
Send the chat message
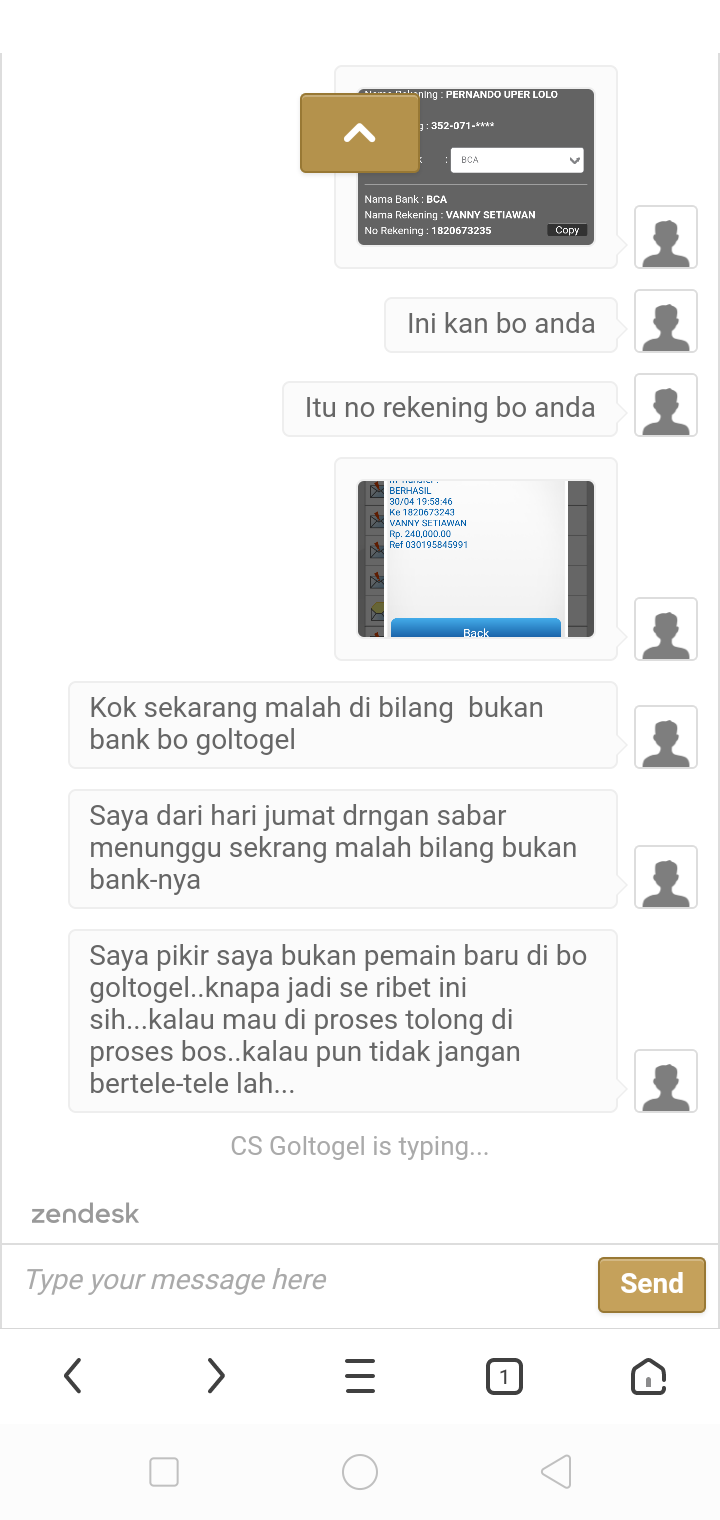pyautogui.click(x=651, y=1284)
